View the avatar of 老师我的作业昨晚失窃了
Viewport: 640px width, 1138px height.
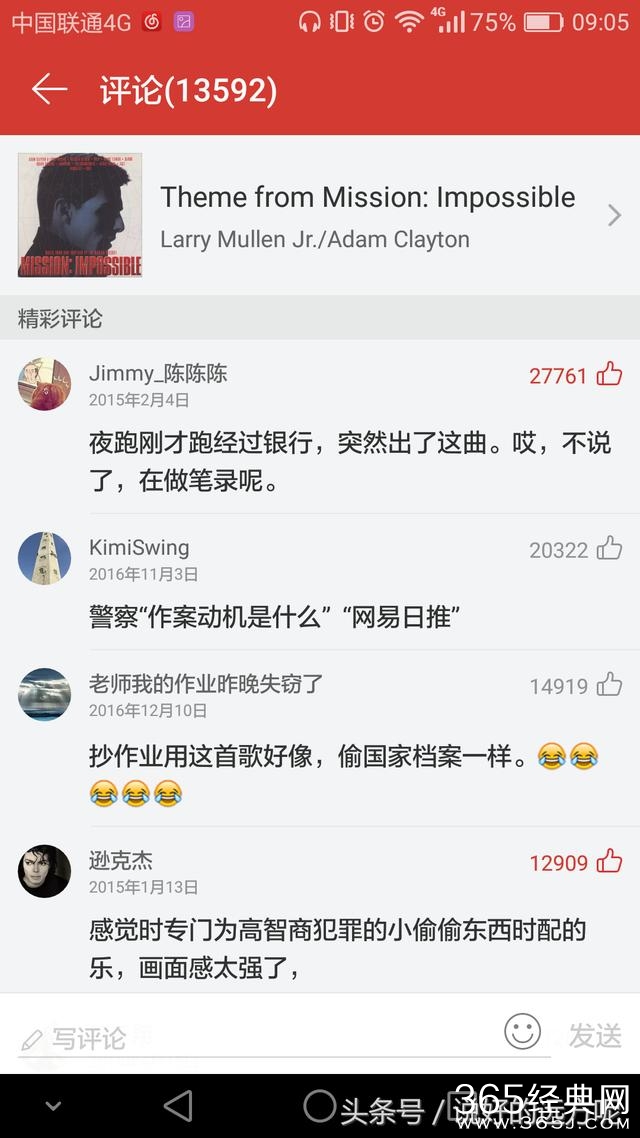(x=45, y=694)
